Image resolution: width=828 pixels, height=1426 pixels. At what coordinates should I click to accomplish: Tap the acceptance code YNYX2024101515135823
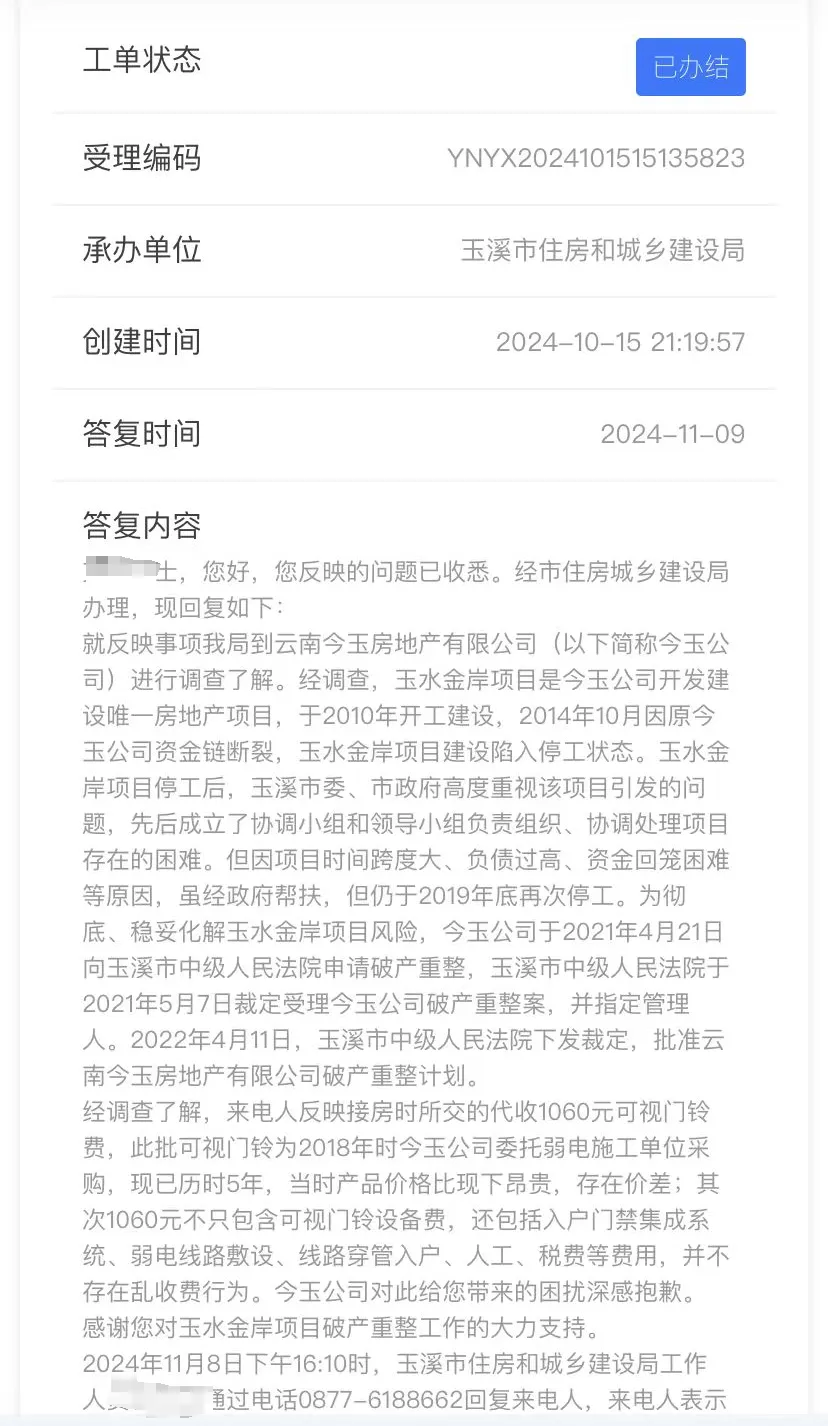point(596,158)
